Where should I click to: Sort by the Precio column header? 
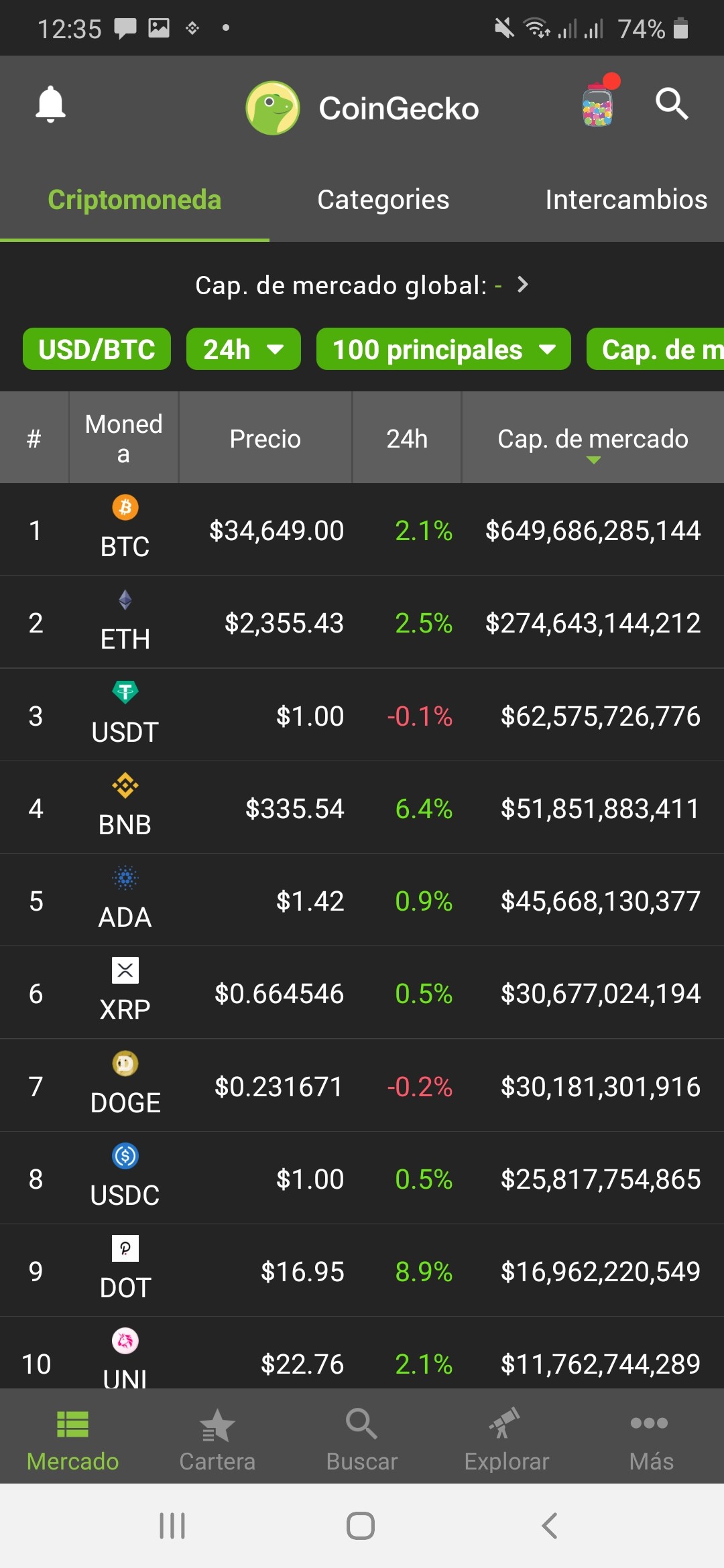pos(265,438)
